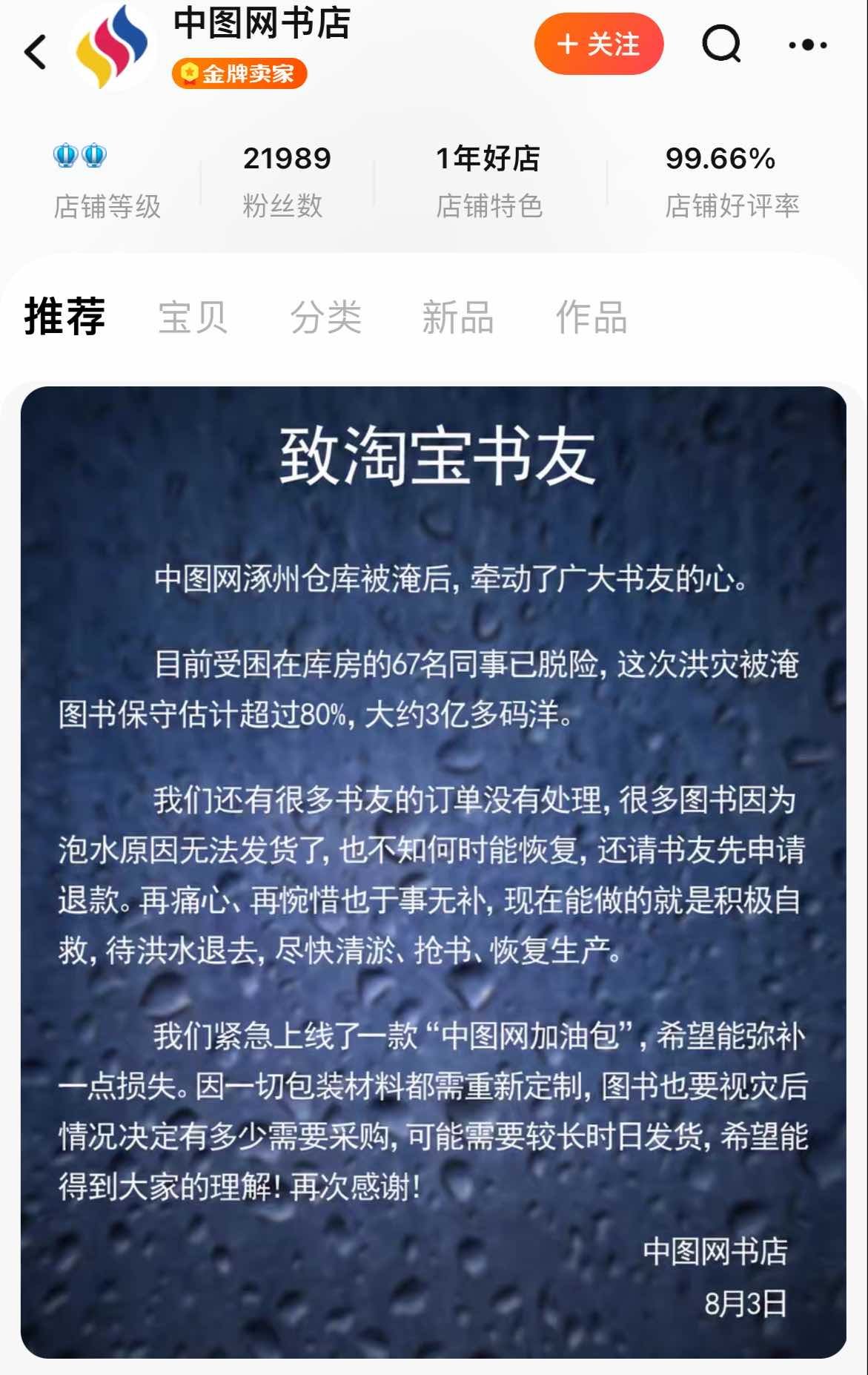View the 新品 tab

click(457, 318)
